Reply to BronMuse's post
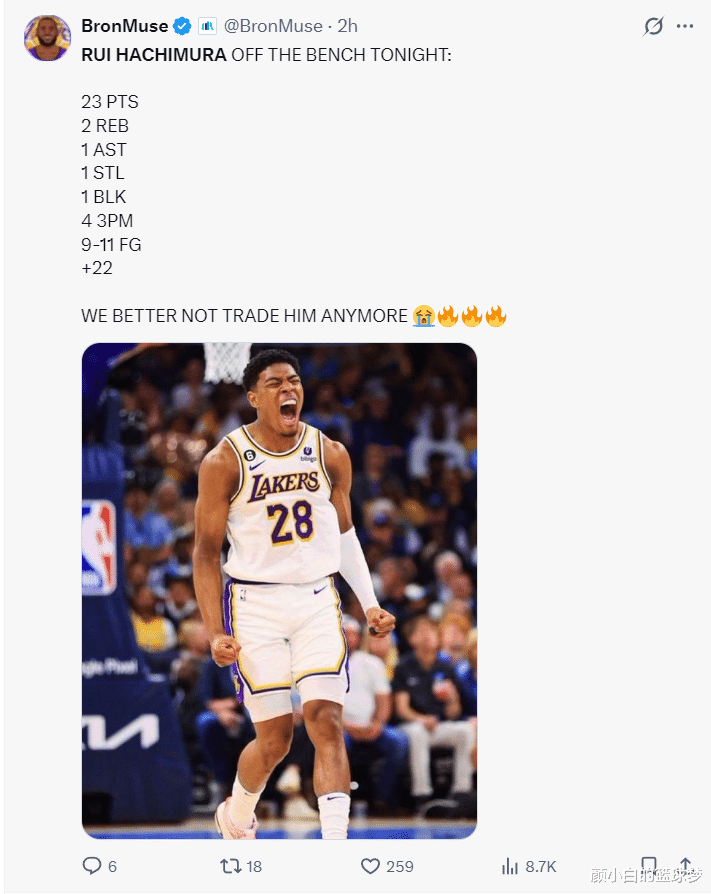Image resolution: width=711 pixels, height=894 pixels. click(x=92, y=866)
